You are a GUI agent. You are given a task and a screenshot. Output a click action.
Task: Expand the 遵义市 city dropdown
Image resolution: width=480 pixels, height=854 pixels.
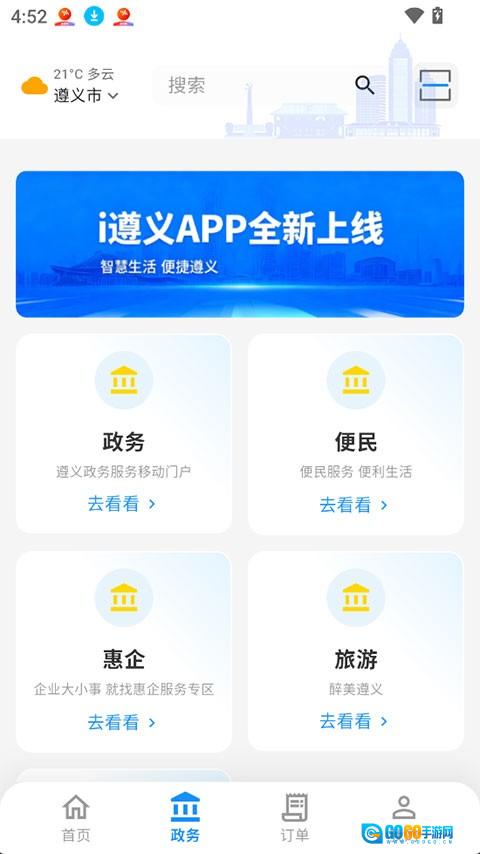click(86, 96)
